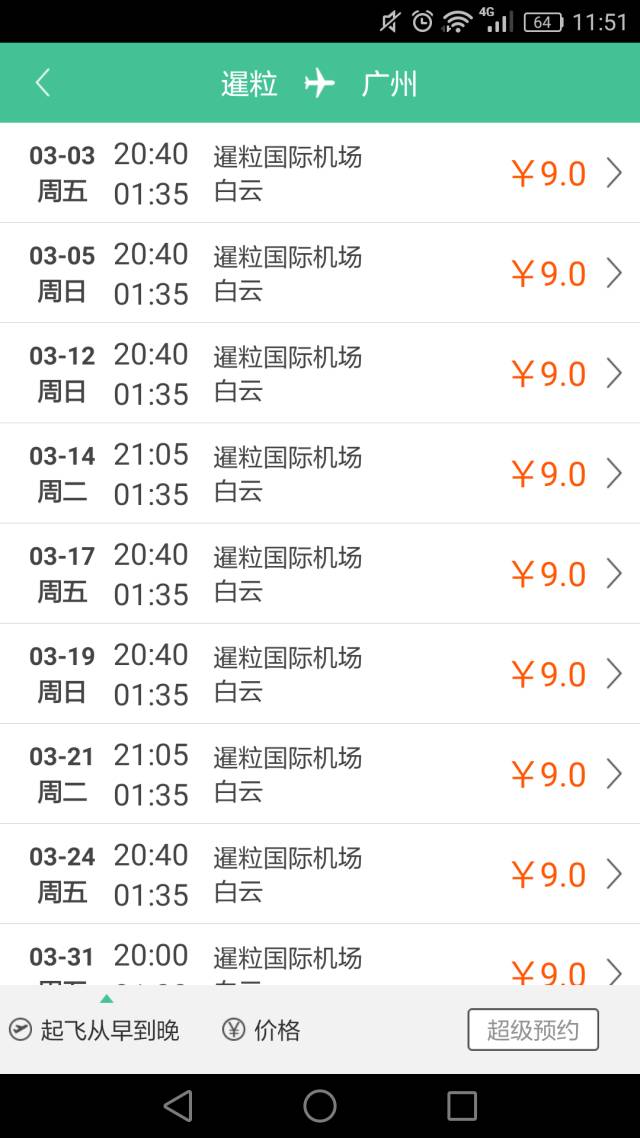View the 03-24 Friday flight
The height and width of the screenshot is (1138, 640).
tap(320, 873)
